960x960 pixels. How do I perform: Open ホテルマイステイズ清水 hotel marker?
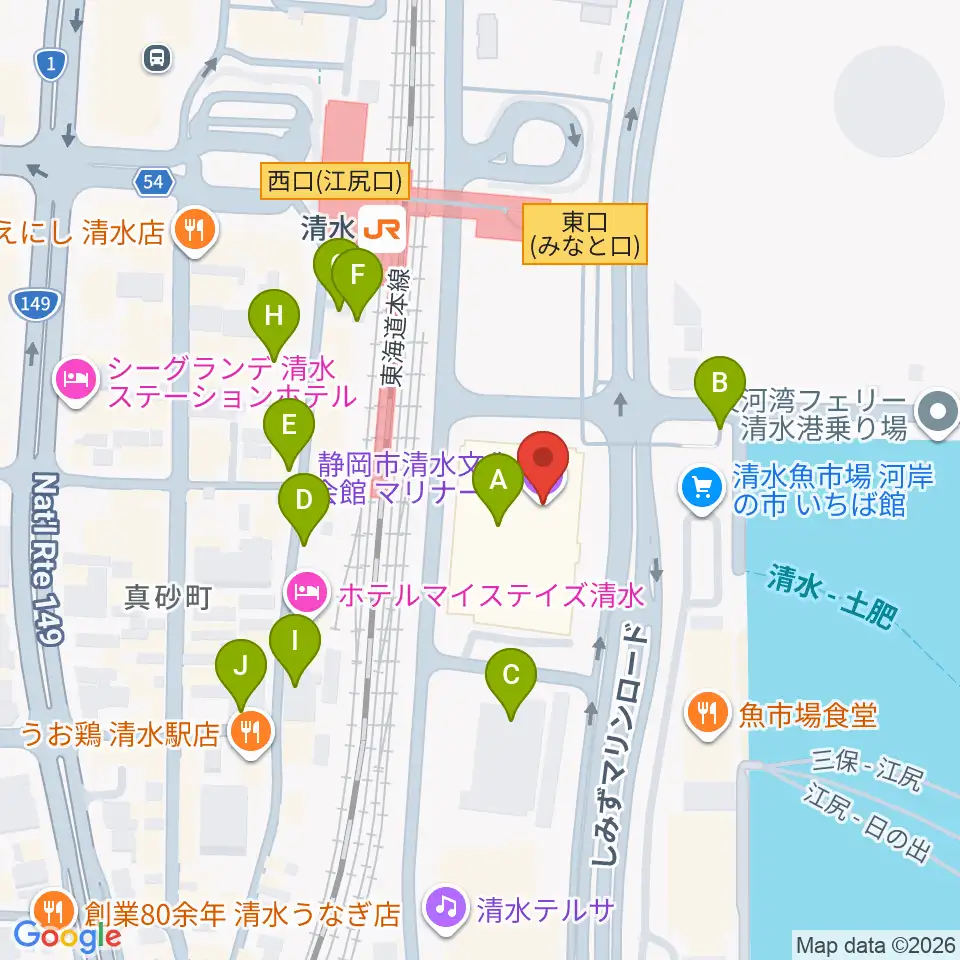307,593
